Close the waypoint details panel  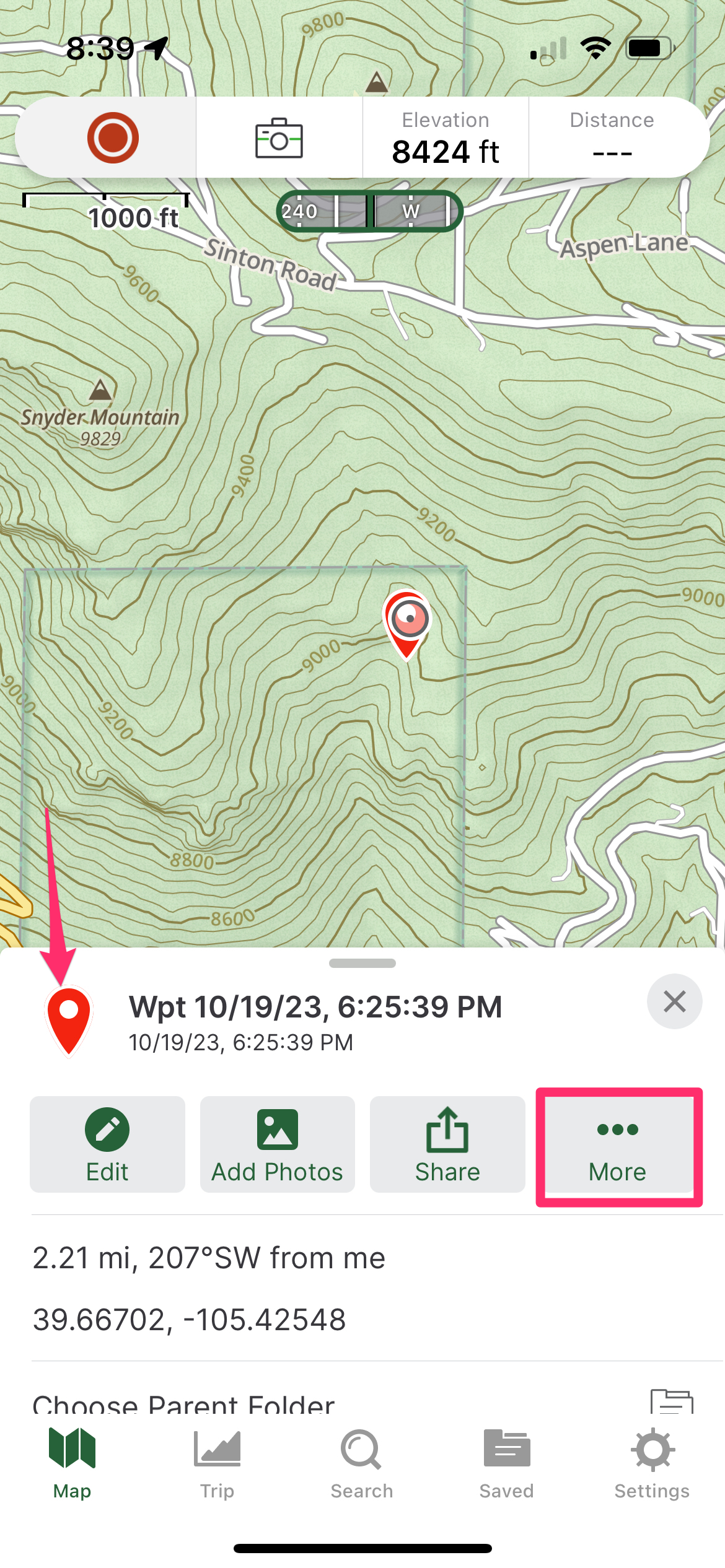click(674, 1001)
